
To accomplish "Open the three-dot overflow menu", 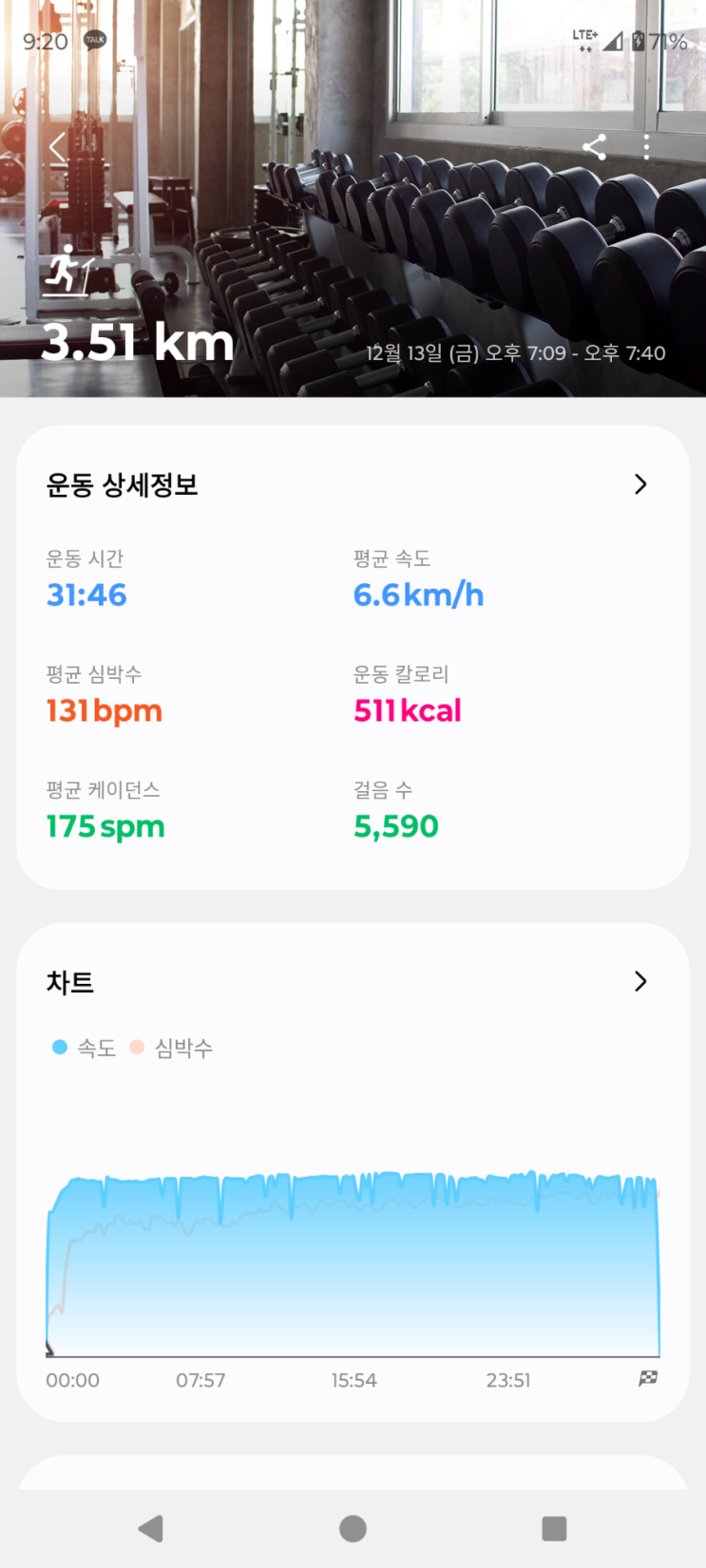I will (x=647, y=147).
